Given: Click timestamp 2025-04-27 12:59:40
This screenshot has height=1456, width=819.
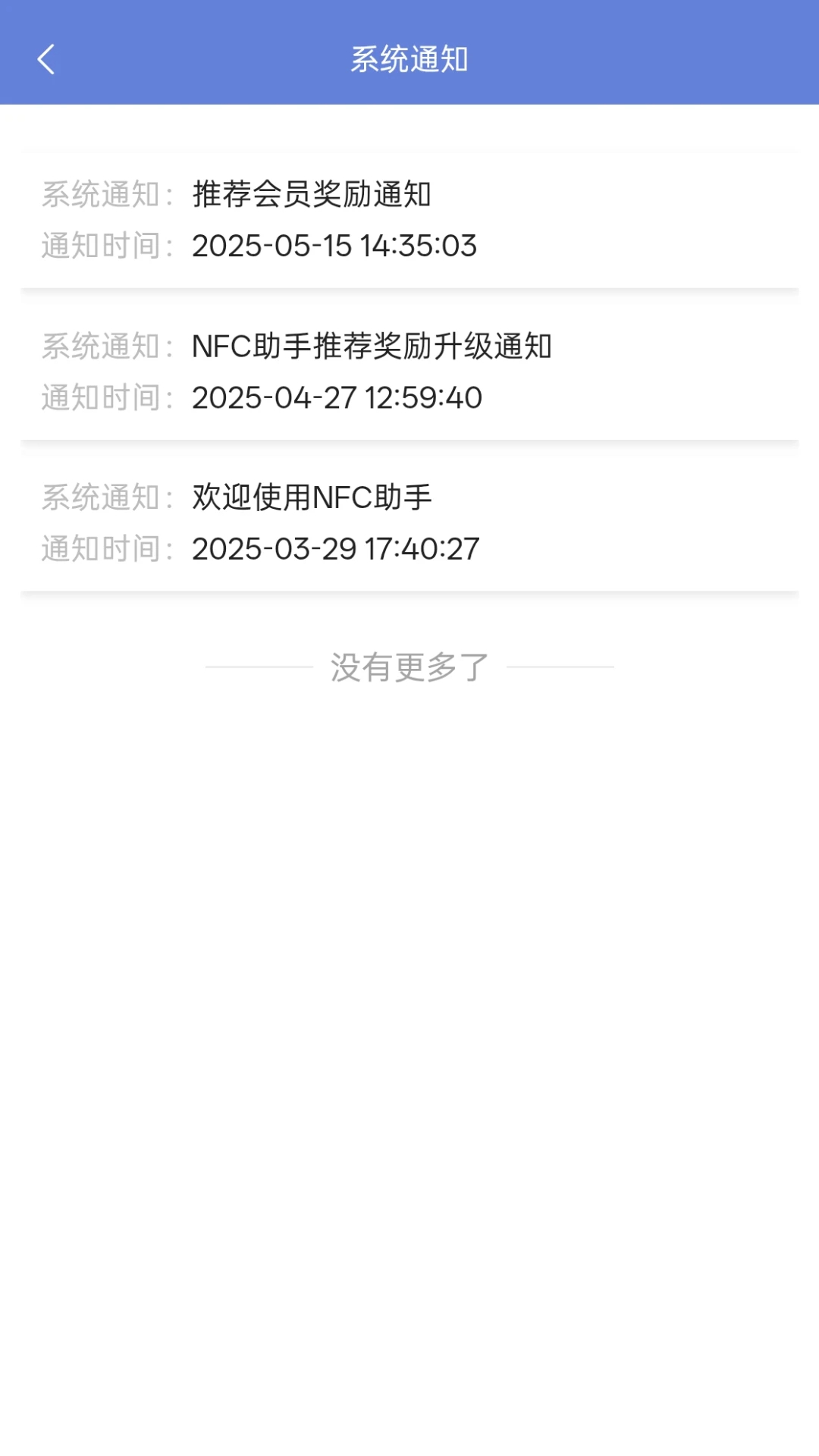Looking at the screenshot, I should click(x=337, y=397).
